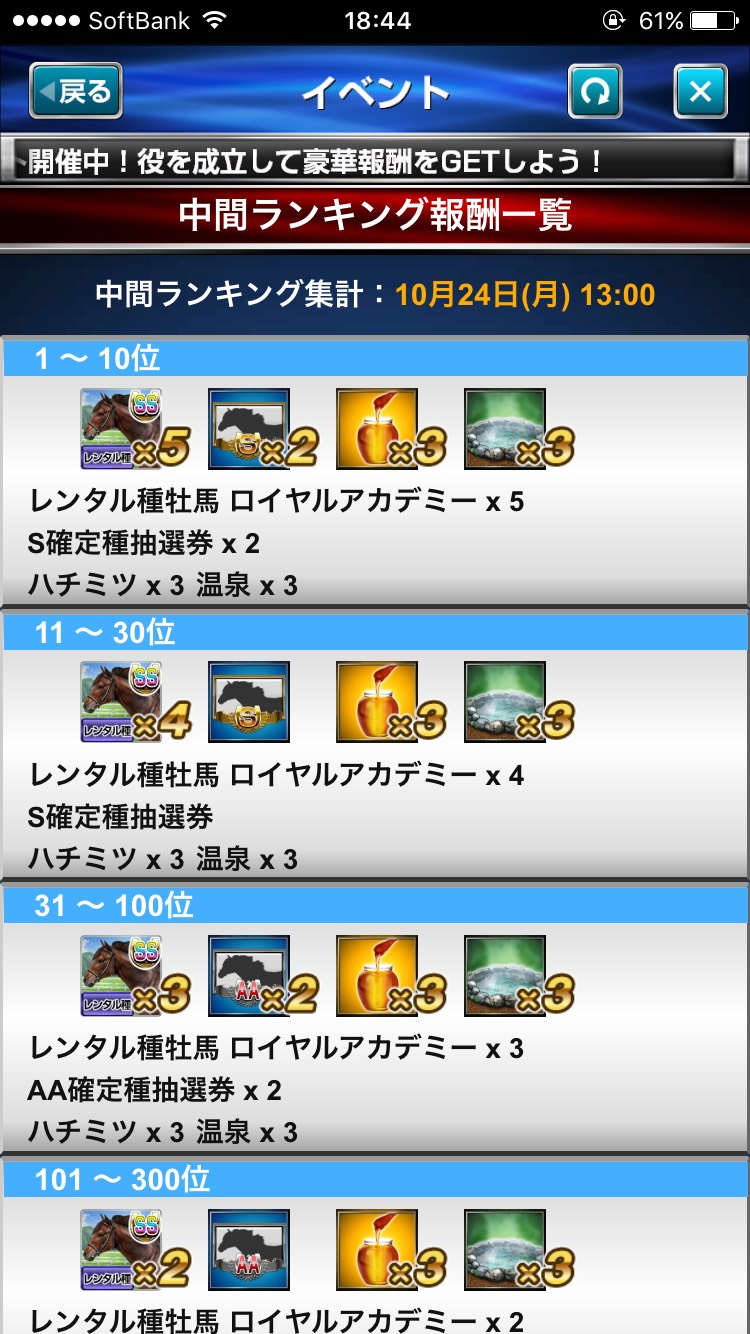Screen dimensions: 750x1334
Task: Tap the 戻る back button
Action: pyautogui.click(x=76, y=92)
